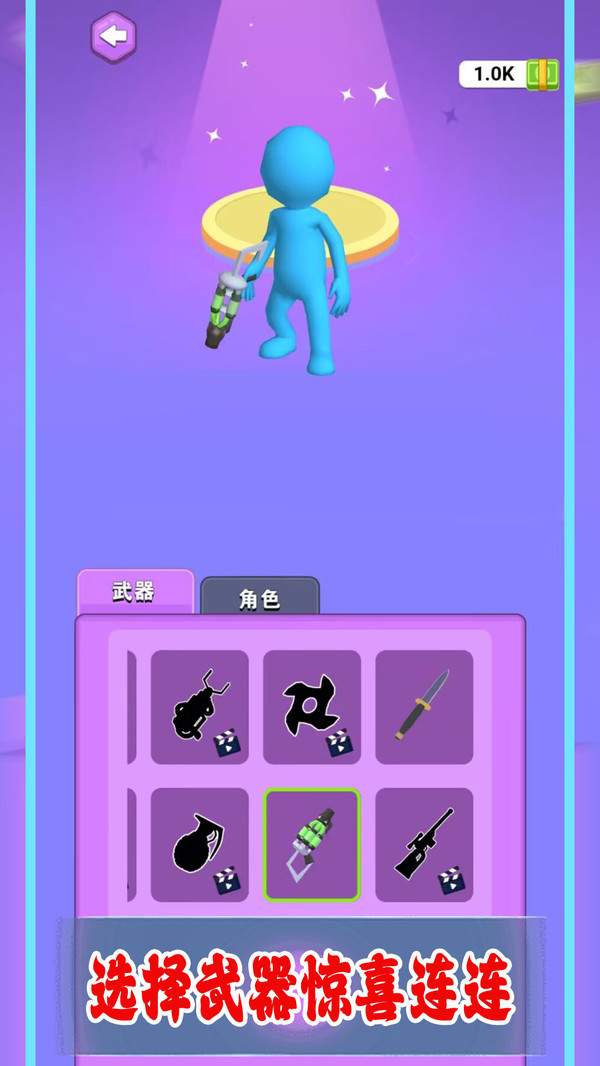Image resolution: width=600 pixels, height=1066 pixels.
Task: Unlock the shuriken weapon tile
Action: tap(311, 707)
